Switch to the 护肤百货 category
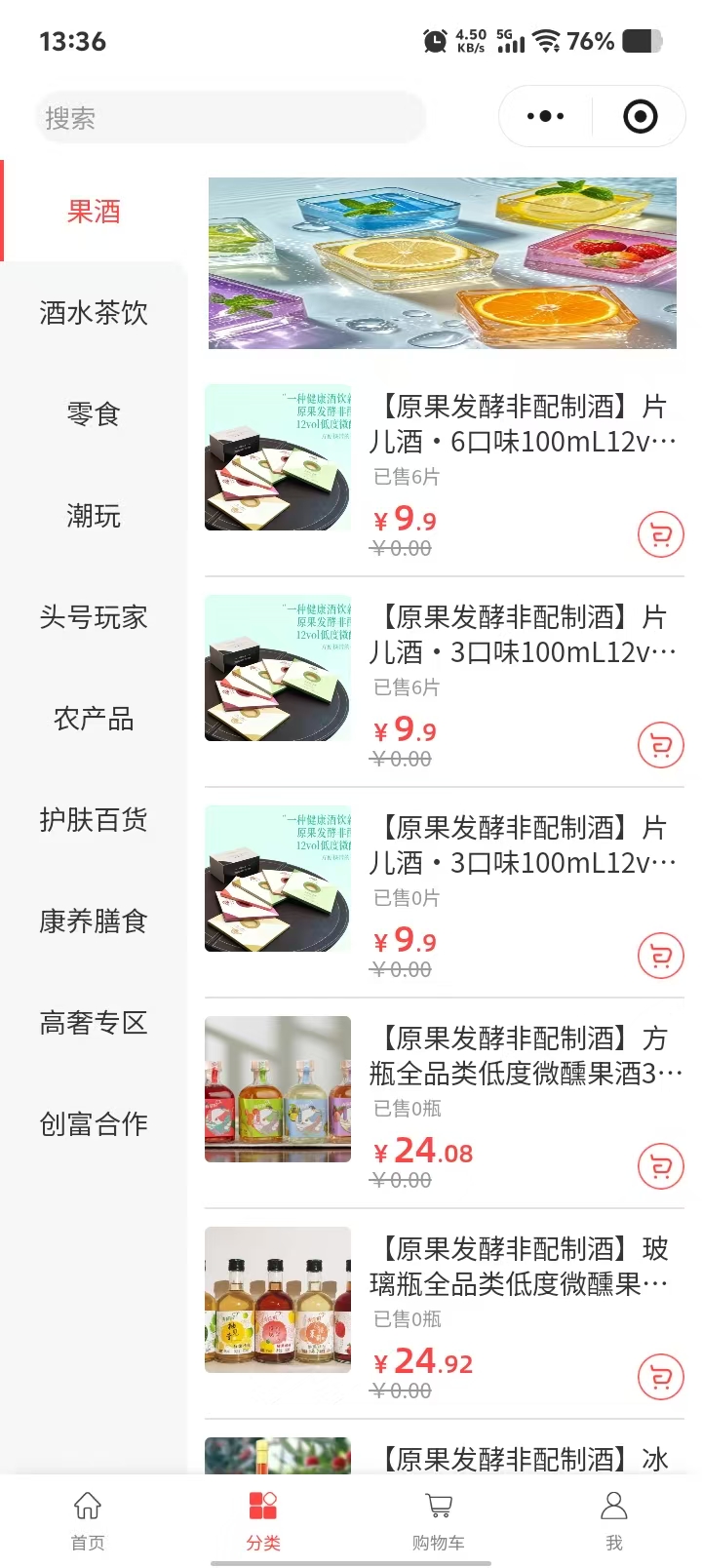 94,820
